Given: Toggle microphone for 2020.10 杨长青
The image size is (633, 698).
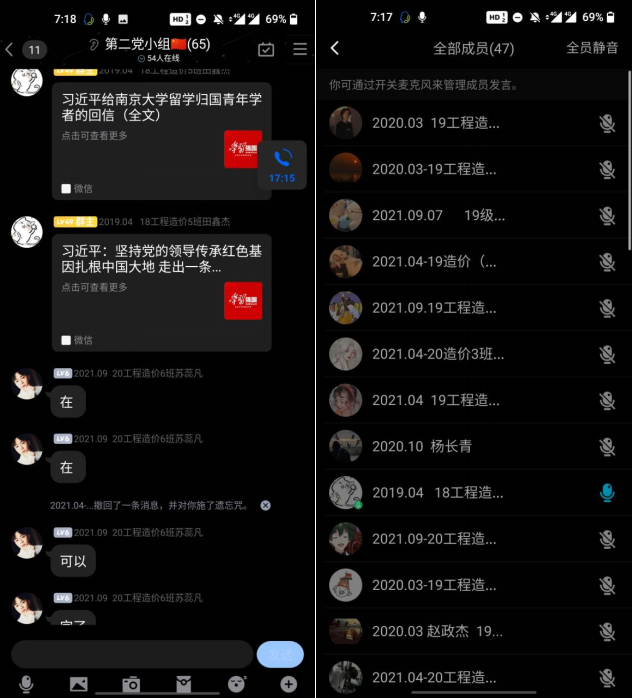Looking at the screenshot, I should click(x=606, y=446).
